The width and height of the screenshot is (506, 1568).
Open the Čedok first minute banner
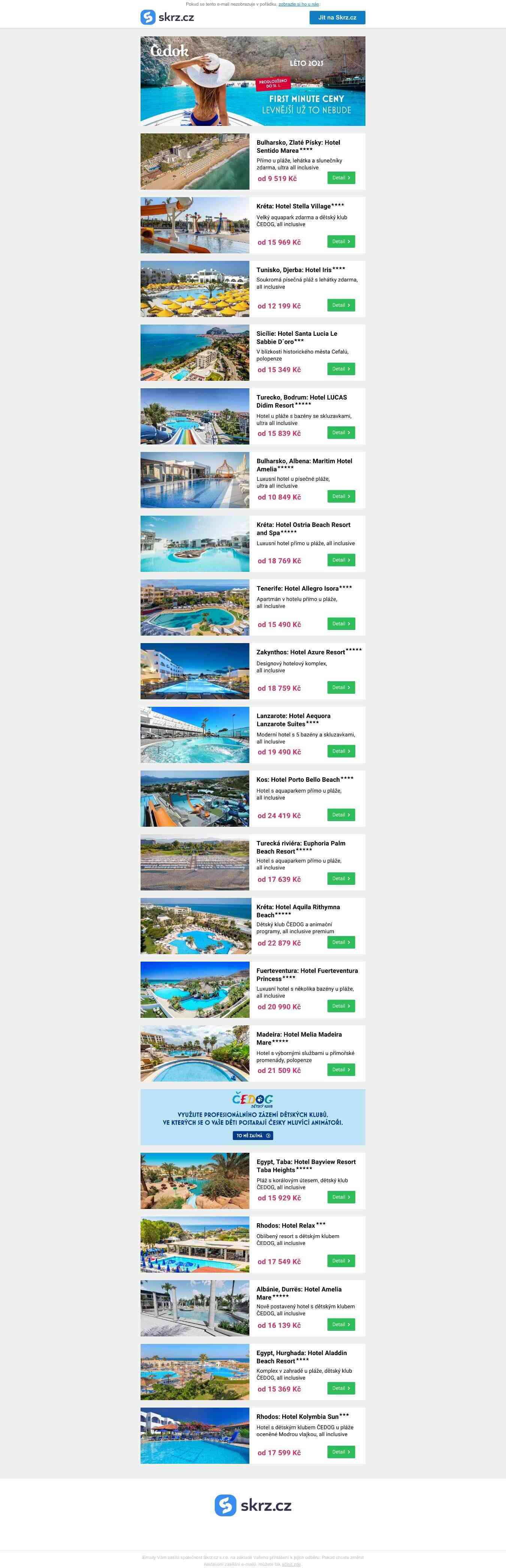253,81
